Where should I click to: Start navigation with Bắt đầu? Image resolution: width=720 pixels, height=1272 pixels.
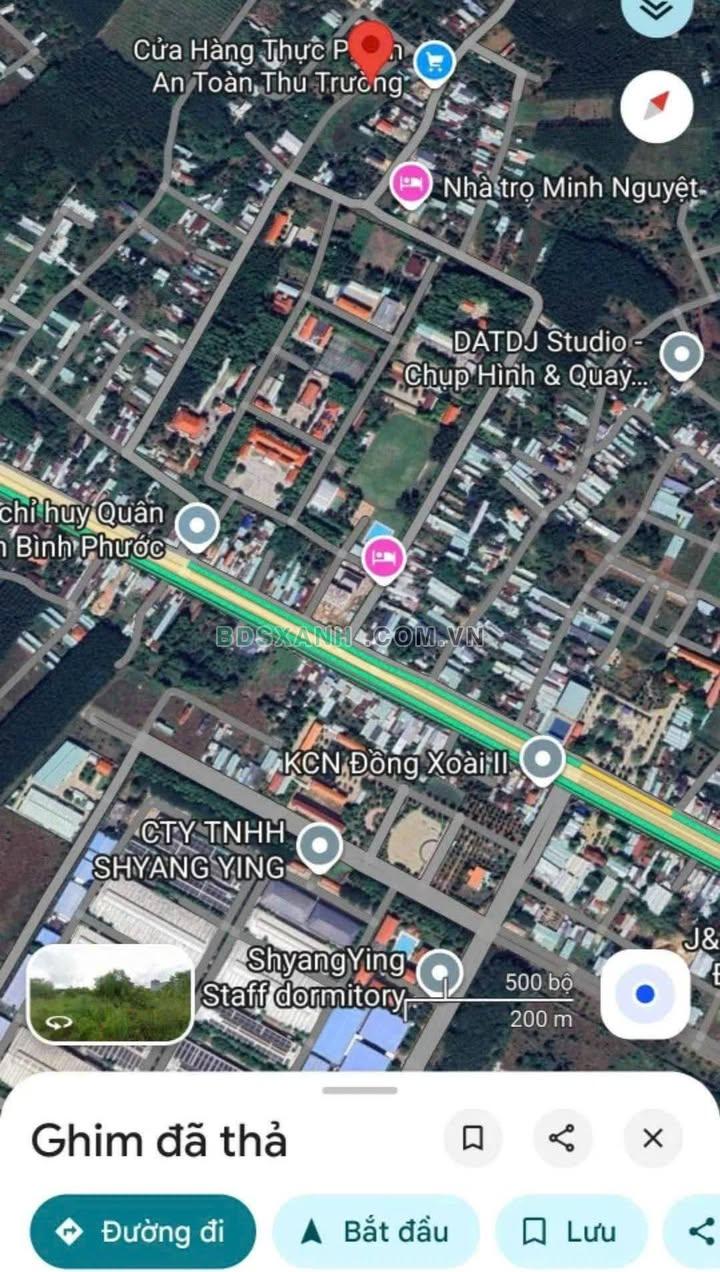point(376,1231)
